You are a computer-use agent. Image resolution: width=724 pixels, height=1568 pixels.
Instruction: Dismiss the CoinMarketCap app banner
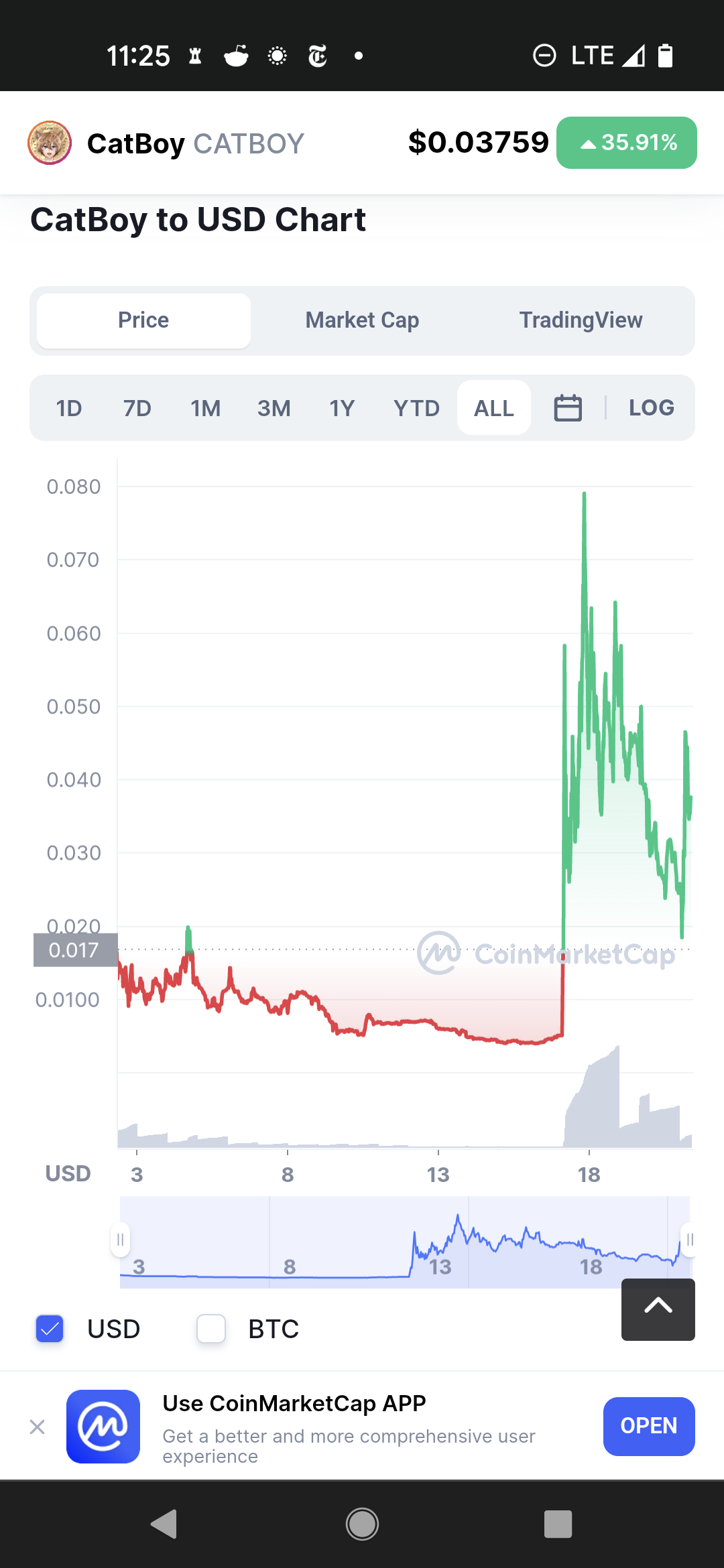[38, 1427]
